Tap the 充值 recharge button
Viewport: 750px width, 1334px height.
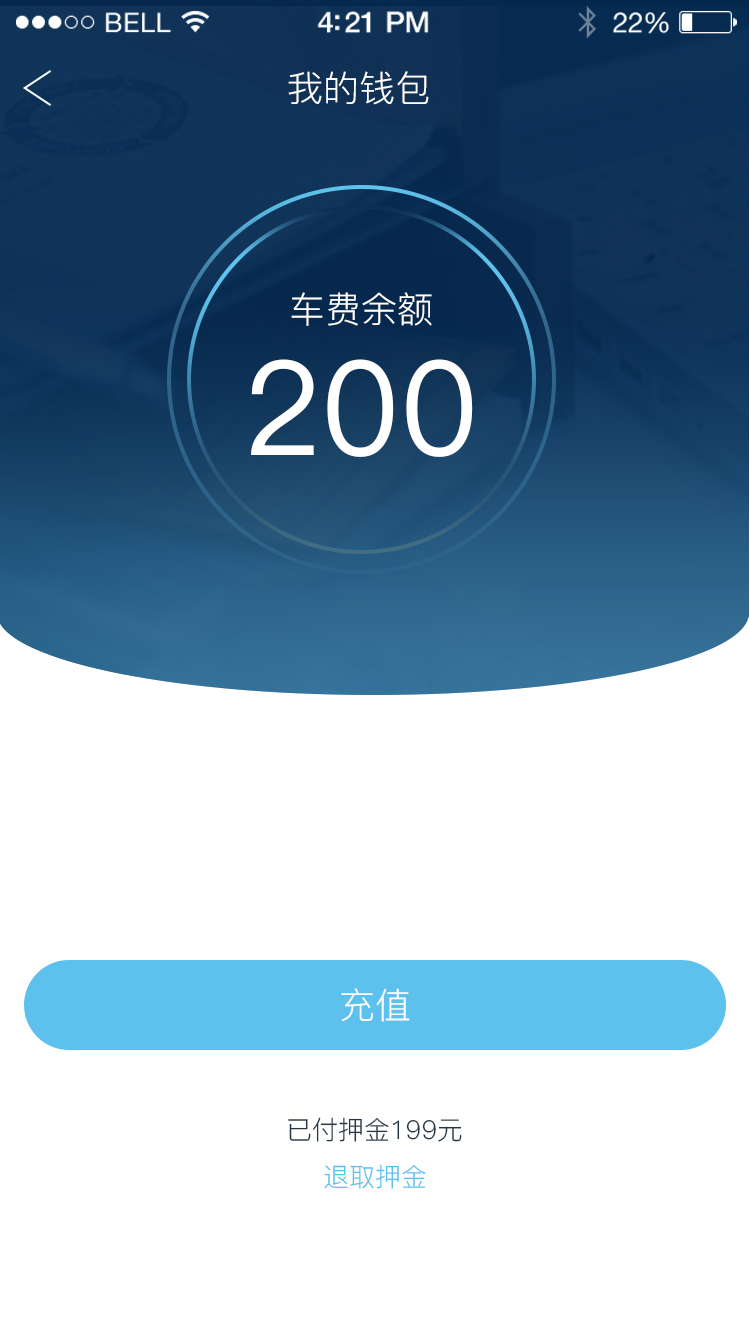375,1005
